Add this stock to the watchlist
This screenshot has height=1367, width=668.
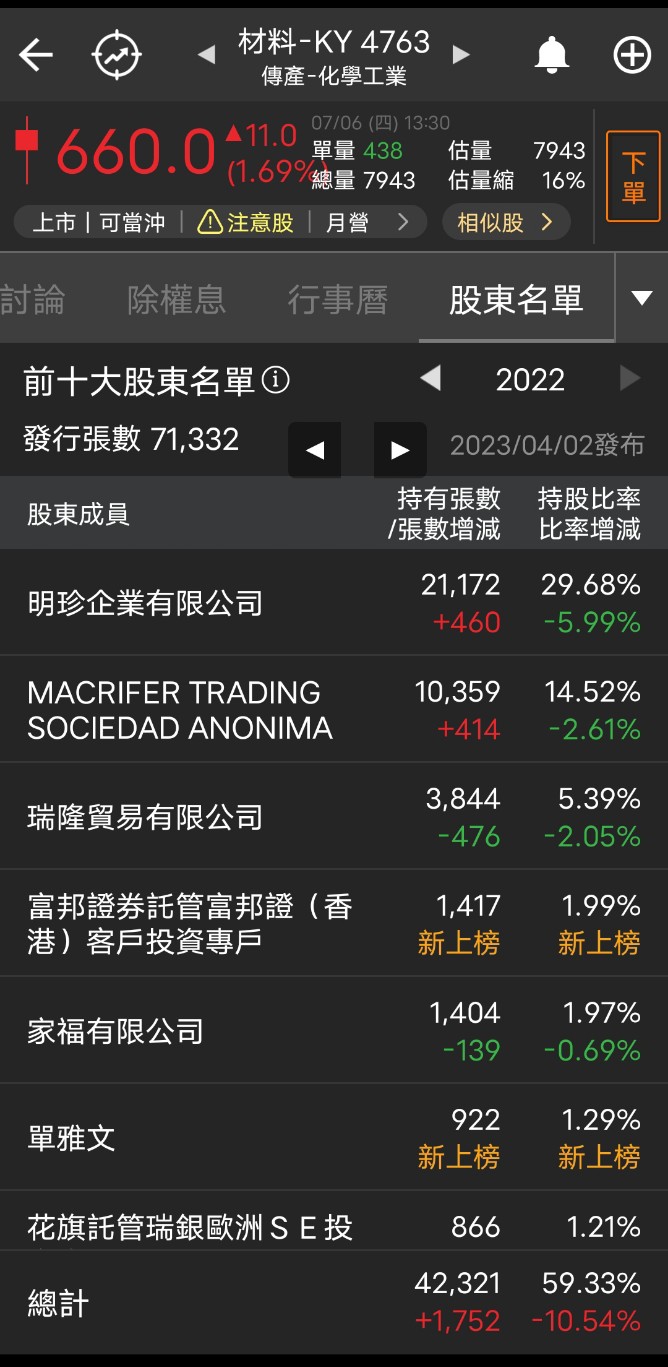[x=632, y=55]
